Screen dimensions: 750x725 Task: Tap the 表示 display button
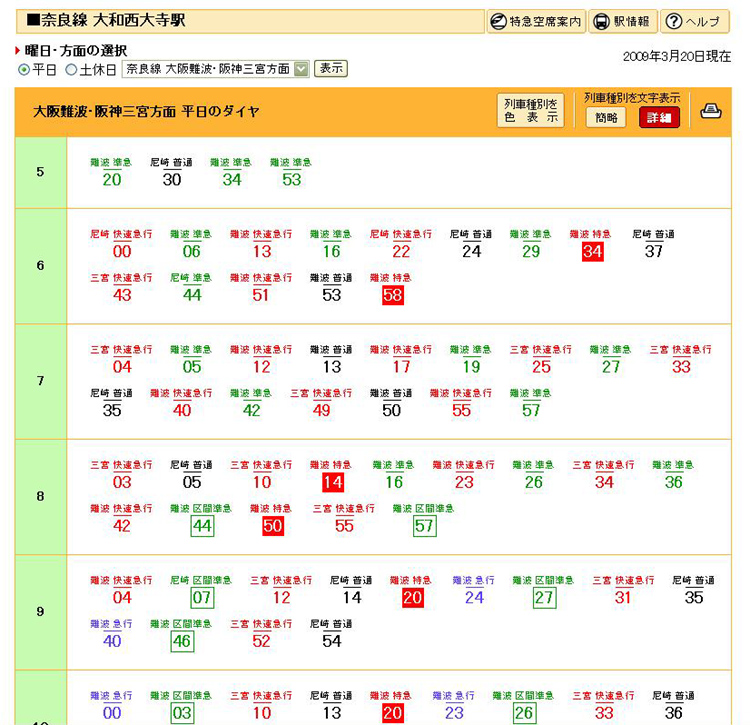coord(330,69)
